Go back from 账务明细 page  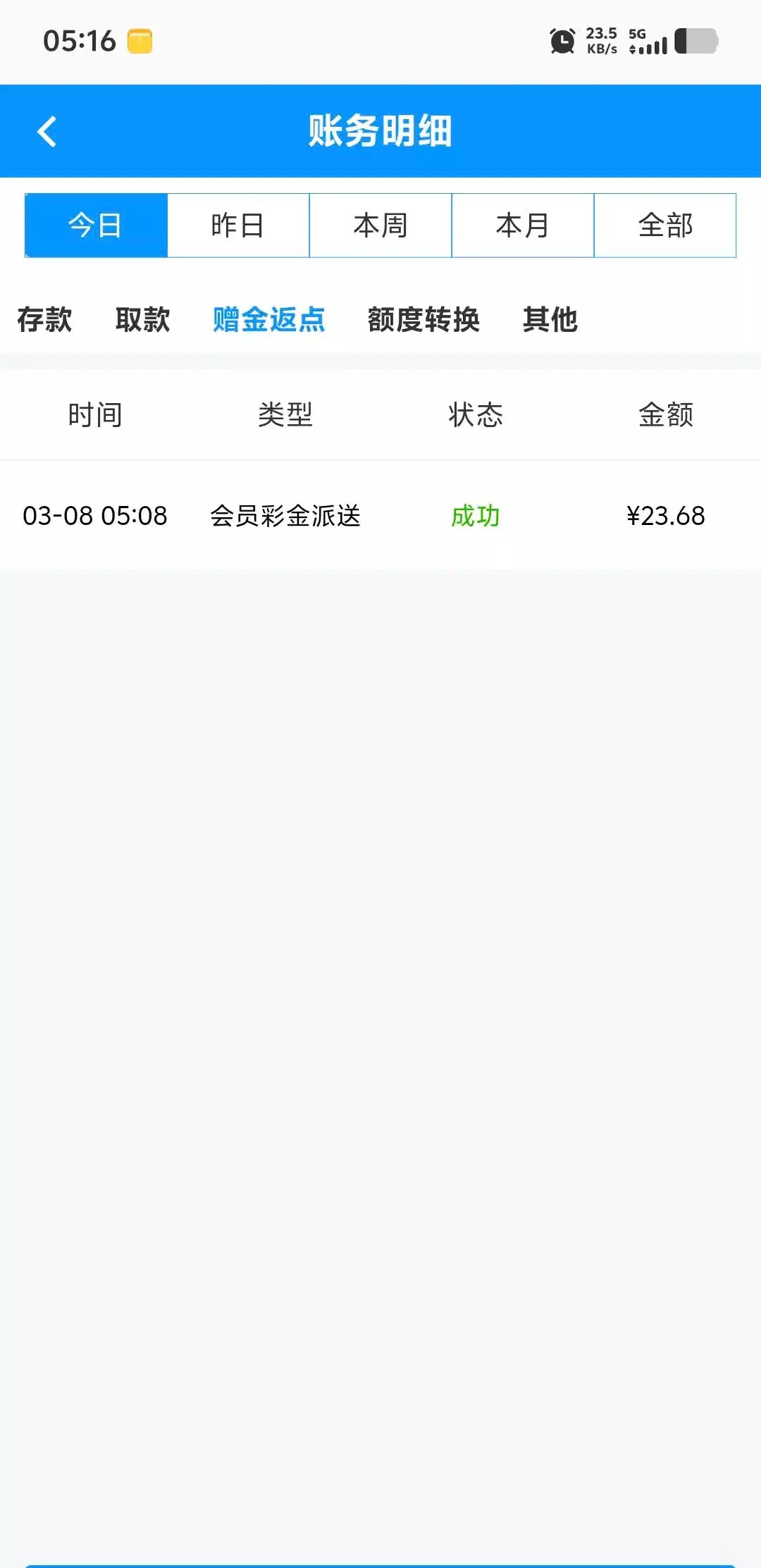click(47, 132)
